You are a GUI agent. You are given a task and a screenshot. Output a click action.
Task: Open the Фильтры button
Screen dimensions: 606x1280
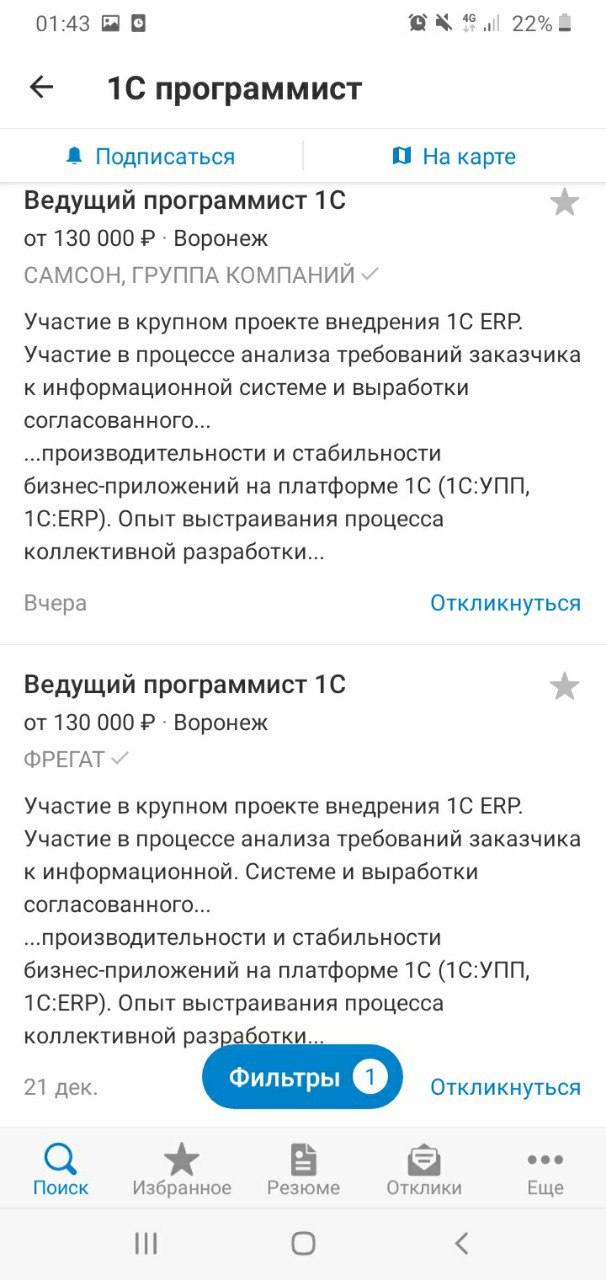click(302, 1077)
